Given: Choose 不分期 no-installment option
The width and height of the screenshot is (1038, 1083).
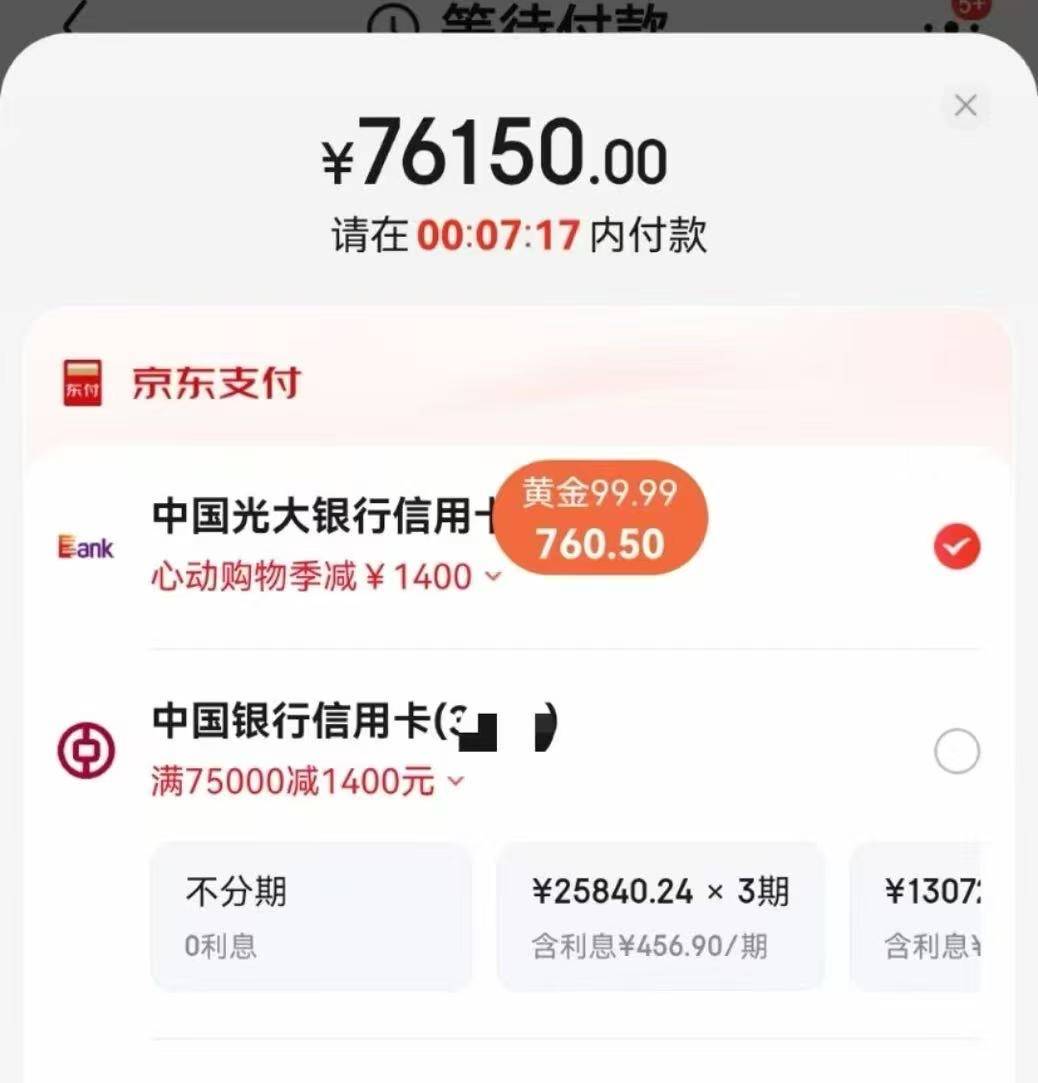Looking at the screenshot, I should (311, 915).
